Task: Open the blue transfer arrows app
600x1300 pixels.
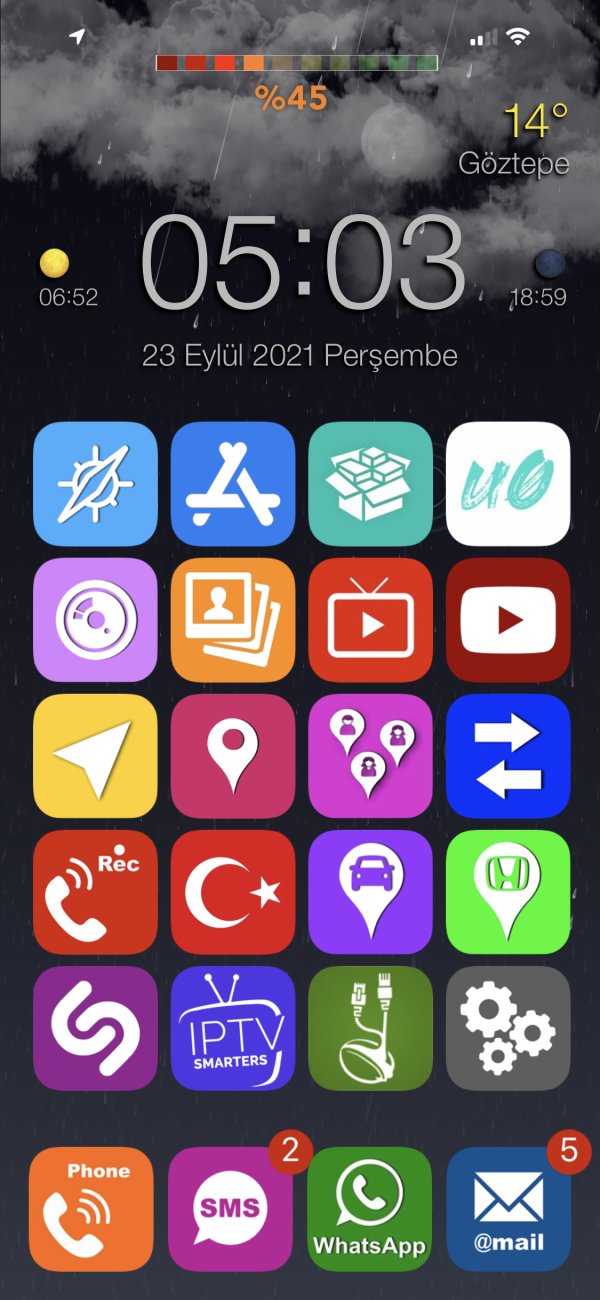Action: pyautogui.click(x=508, y=756)
